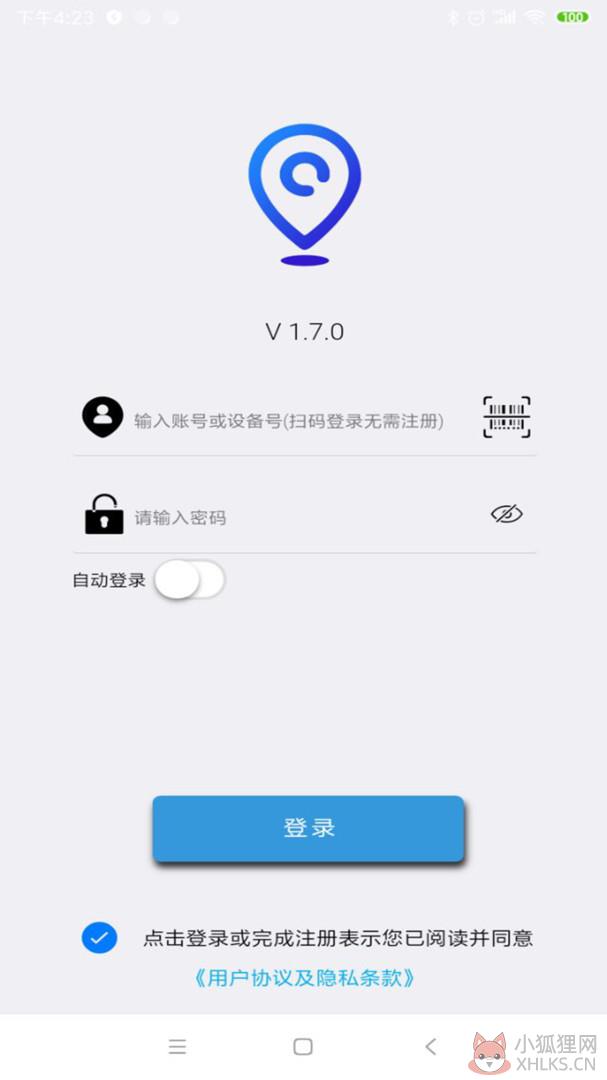607x1080 pixels.
Task: Tap the account or device number field
Action: [x=289, y=421]
